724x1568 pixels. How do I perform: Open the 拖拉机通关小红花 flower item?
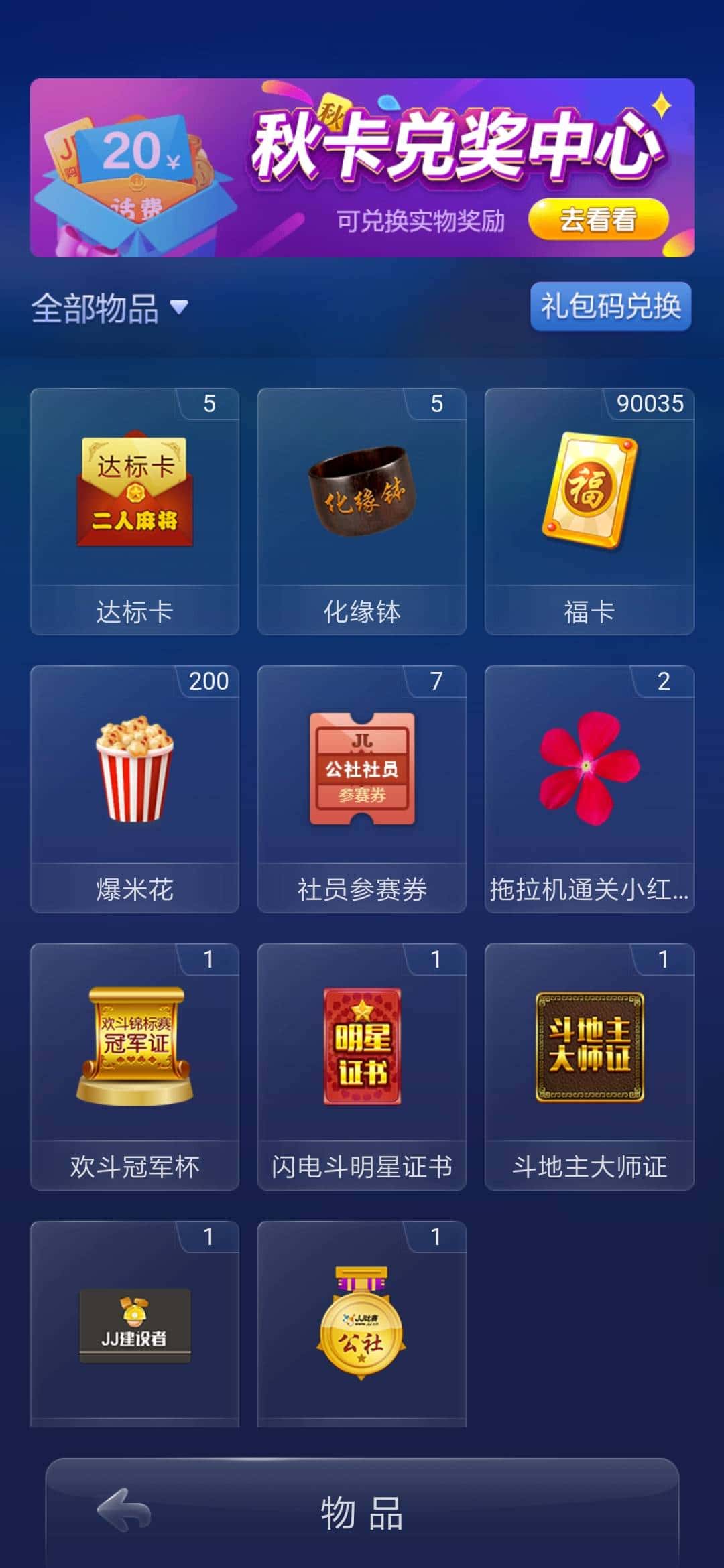tap(588, 787)
